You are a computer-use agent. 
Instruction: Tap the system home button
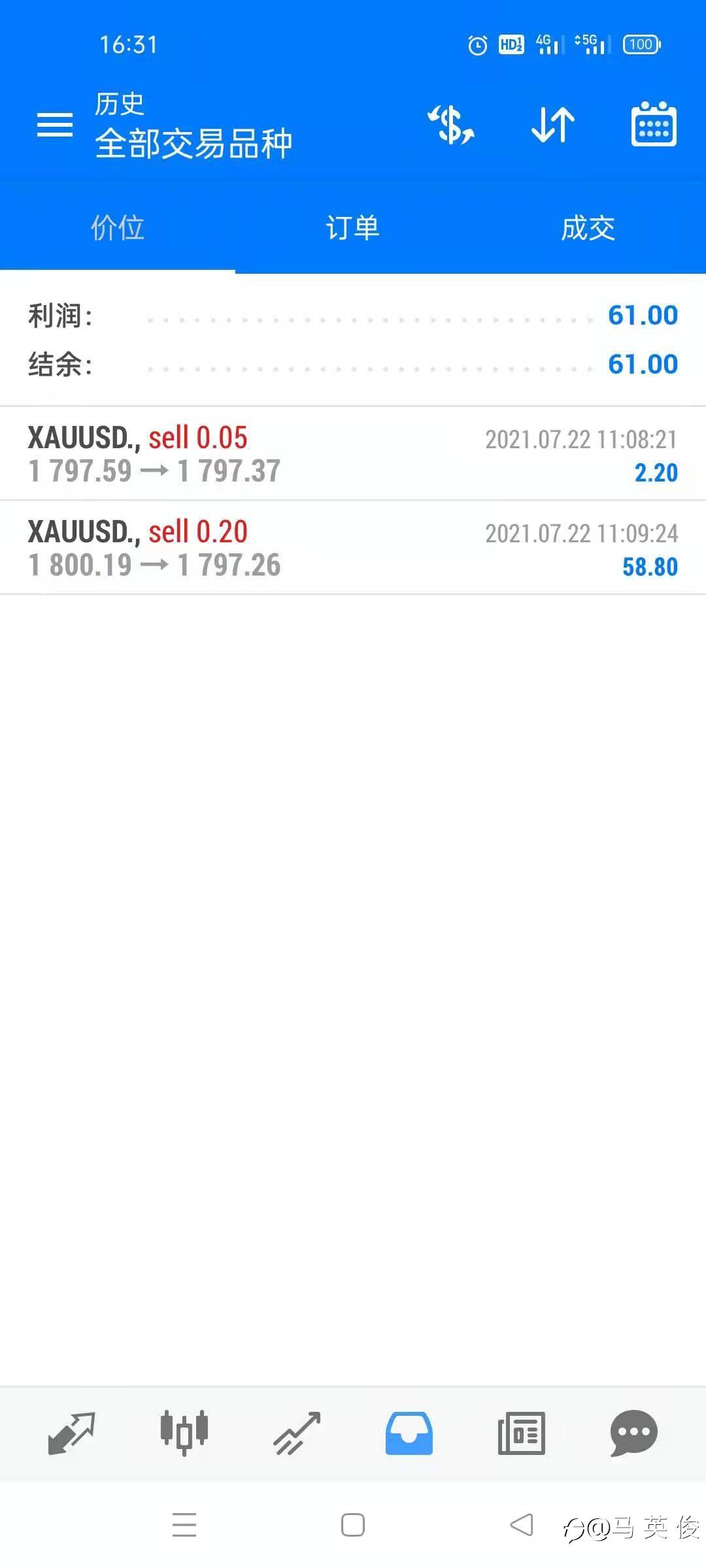[353, 1526]
